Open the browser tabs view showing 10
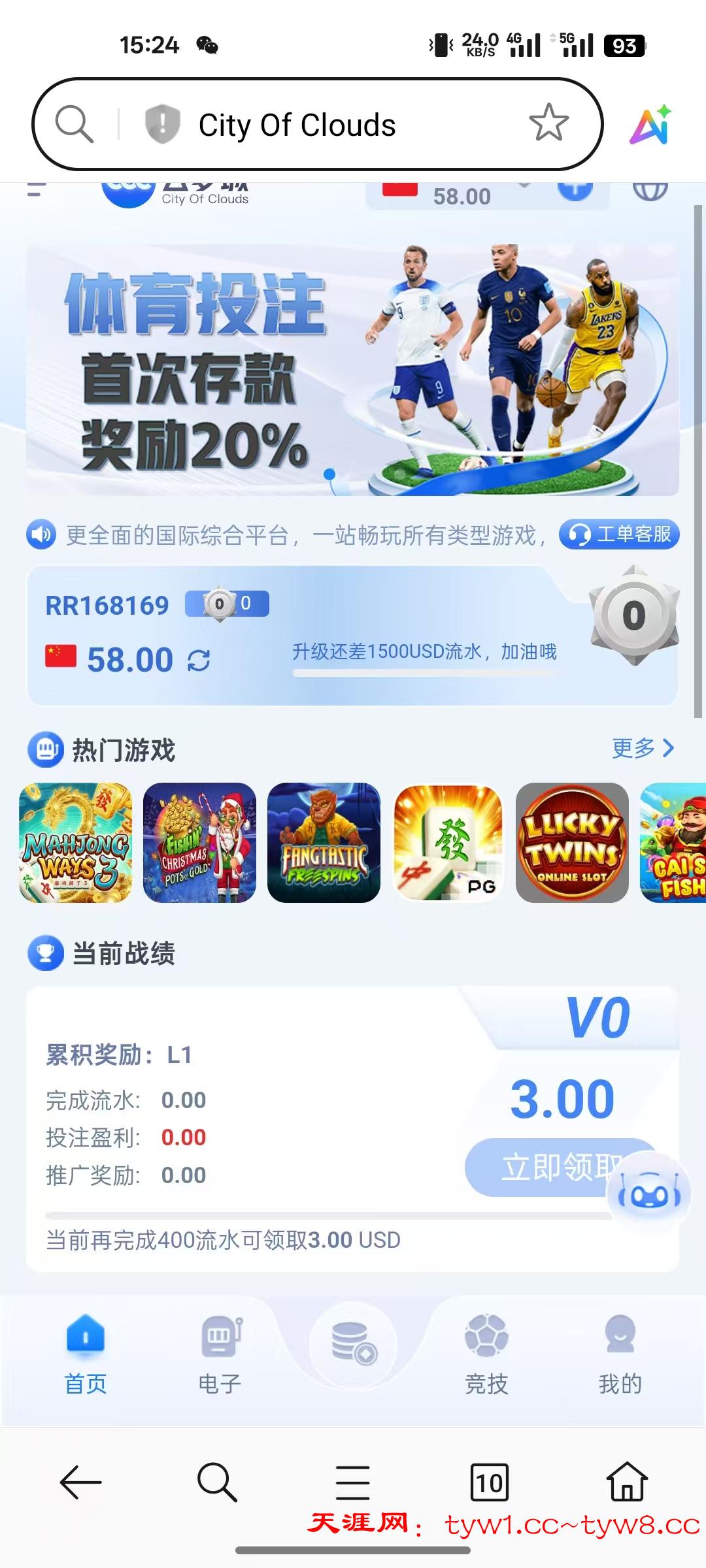 (x=489, y=1482)
